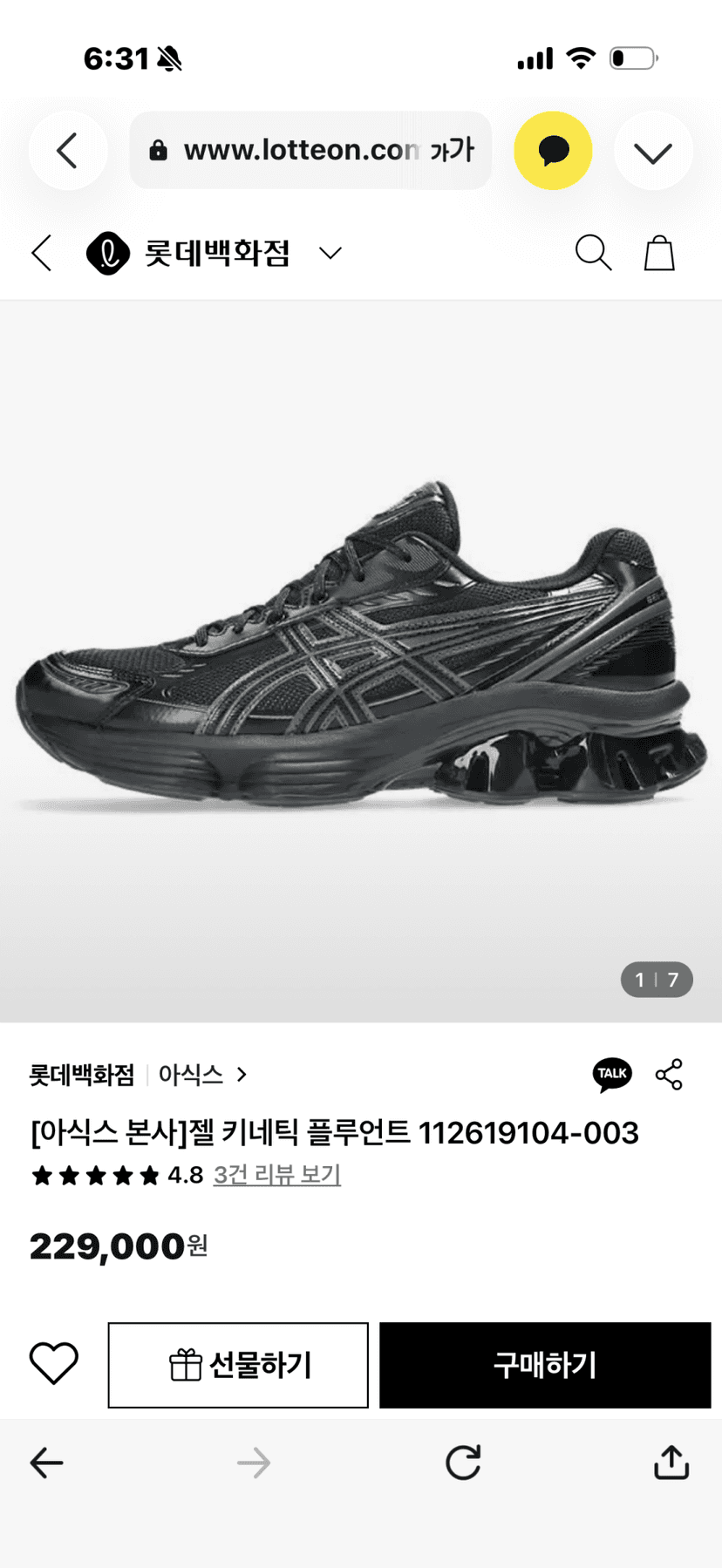Go back with the in-app browser arrow
The image size is (722, 1568).
pyautogui.click(x=67, y=151)
